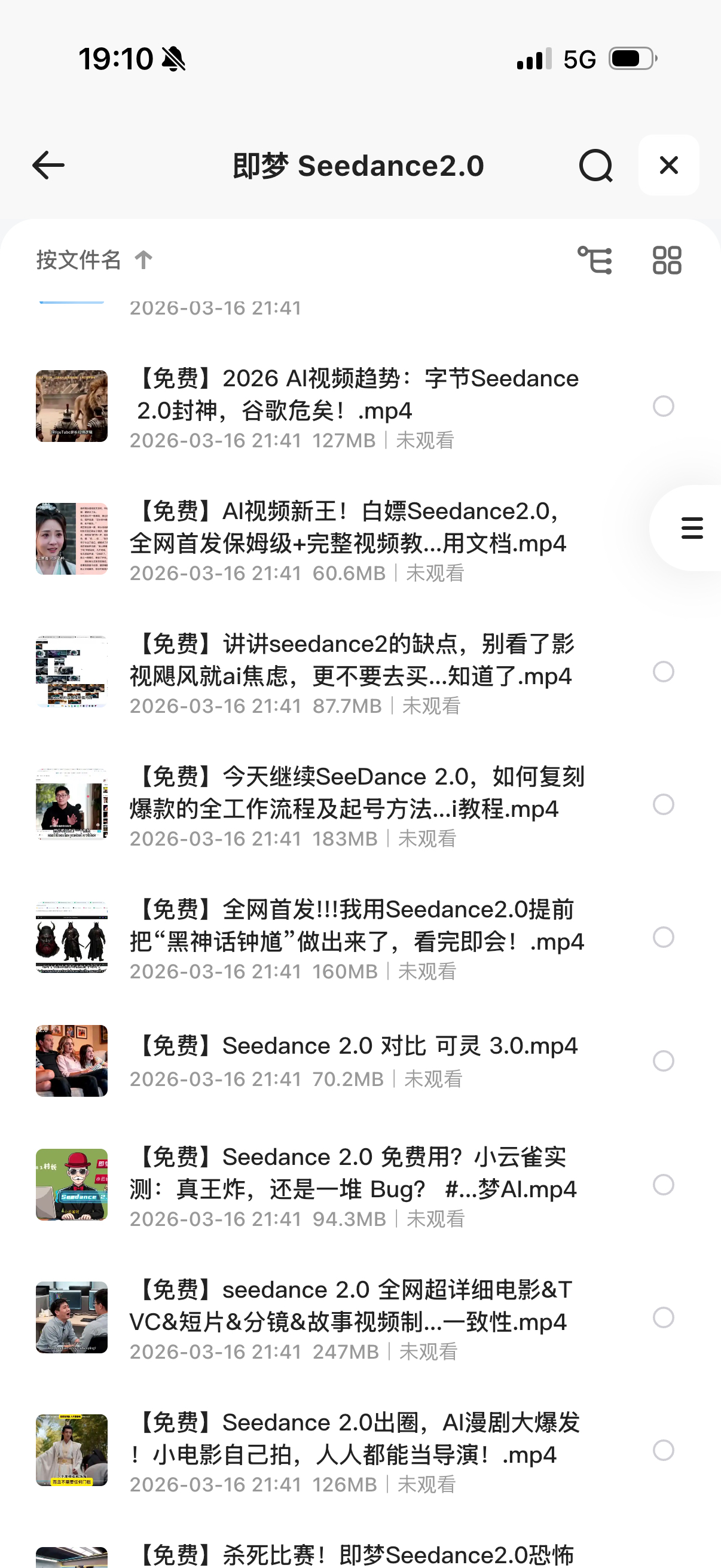The image size is (721, 1568).
Task: Select the 2026 AI视频趋势 video's circle
Action: [663, 406]
